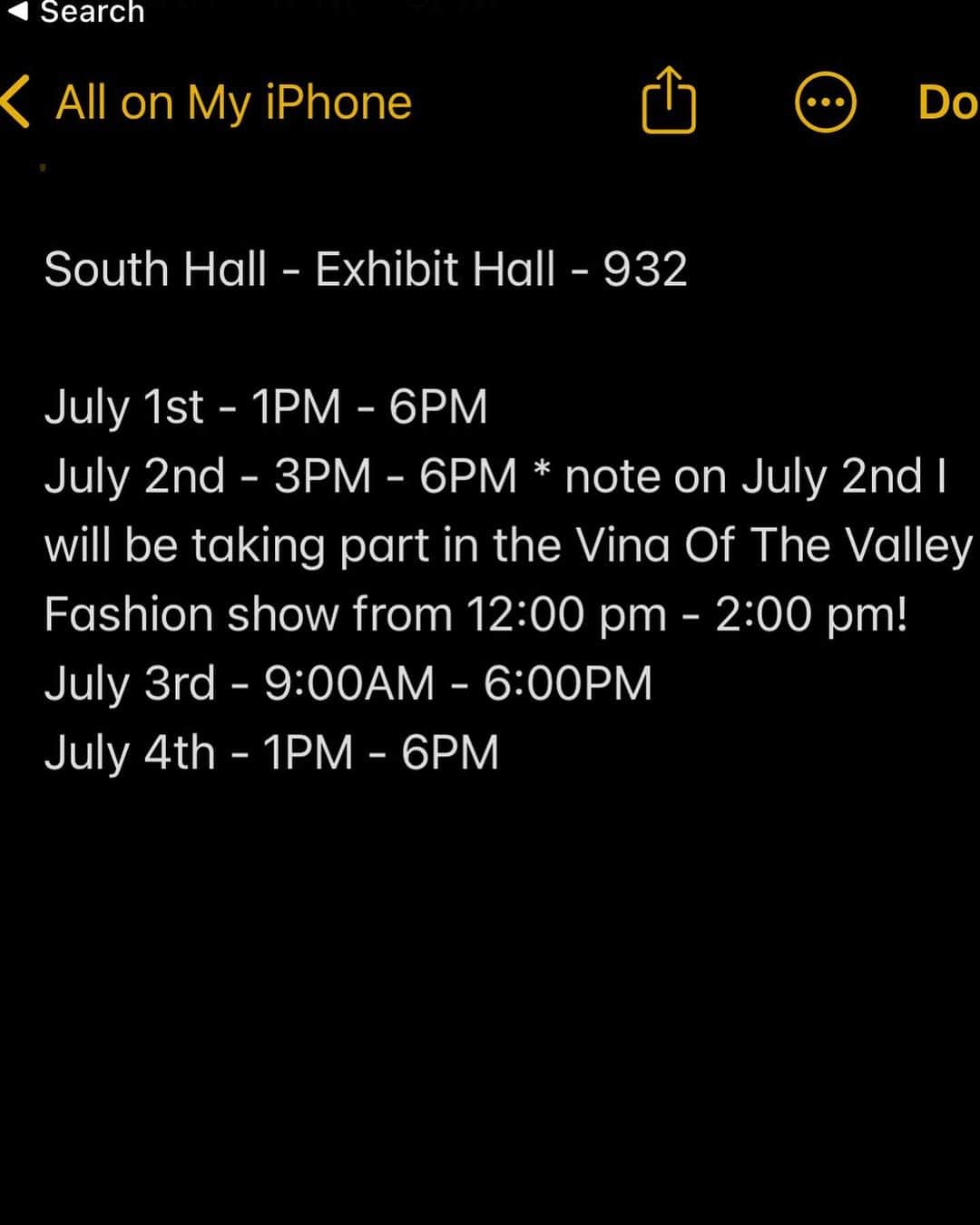Place cursor on the South Hall title line
The height and width of the screenshot is (1225, 980).
pyautogui.click(x=363, y=268)
